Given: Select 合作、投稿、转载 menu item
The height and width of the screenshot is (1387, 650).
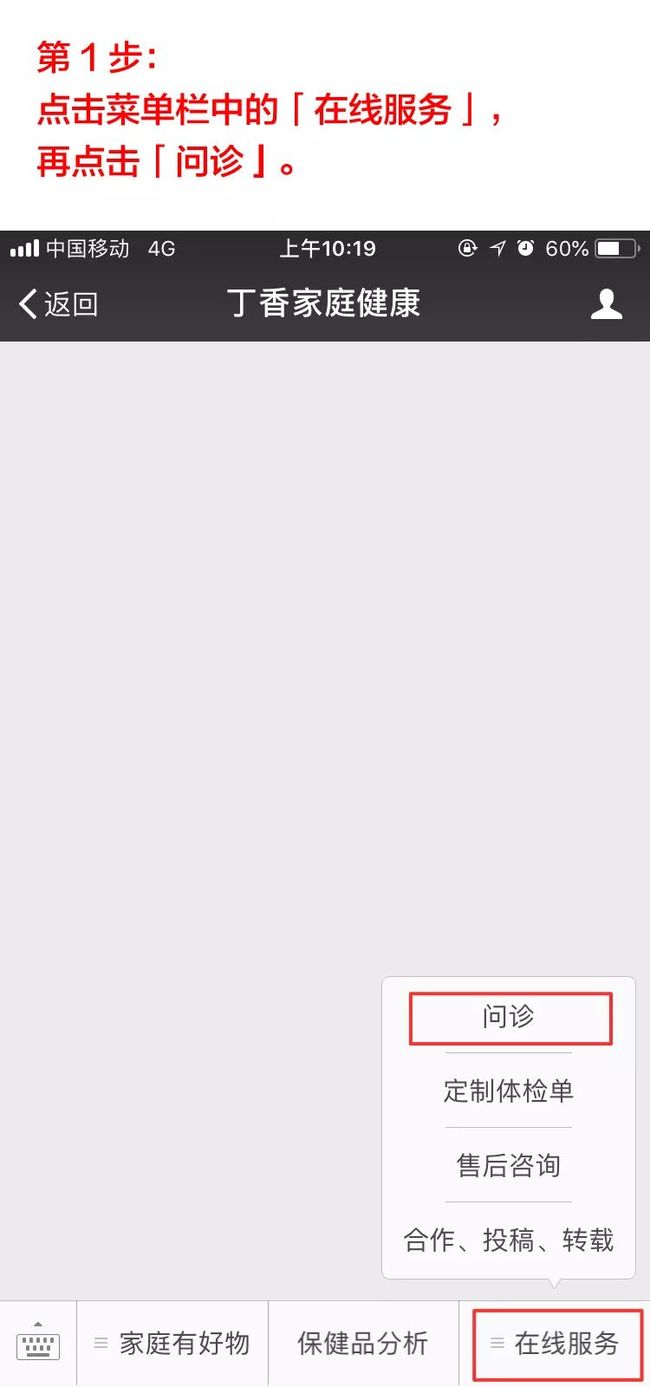Looking at the screenshot, I should tap(509, 1240).
